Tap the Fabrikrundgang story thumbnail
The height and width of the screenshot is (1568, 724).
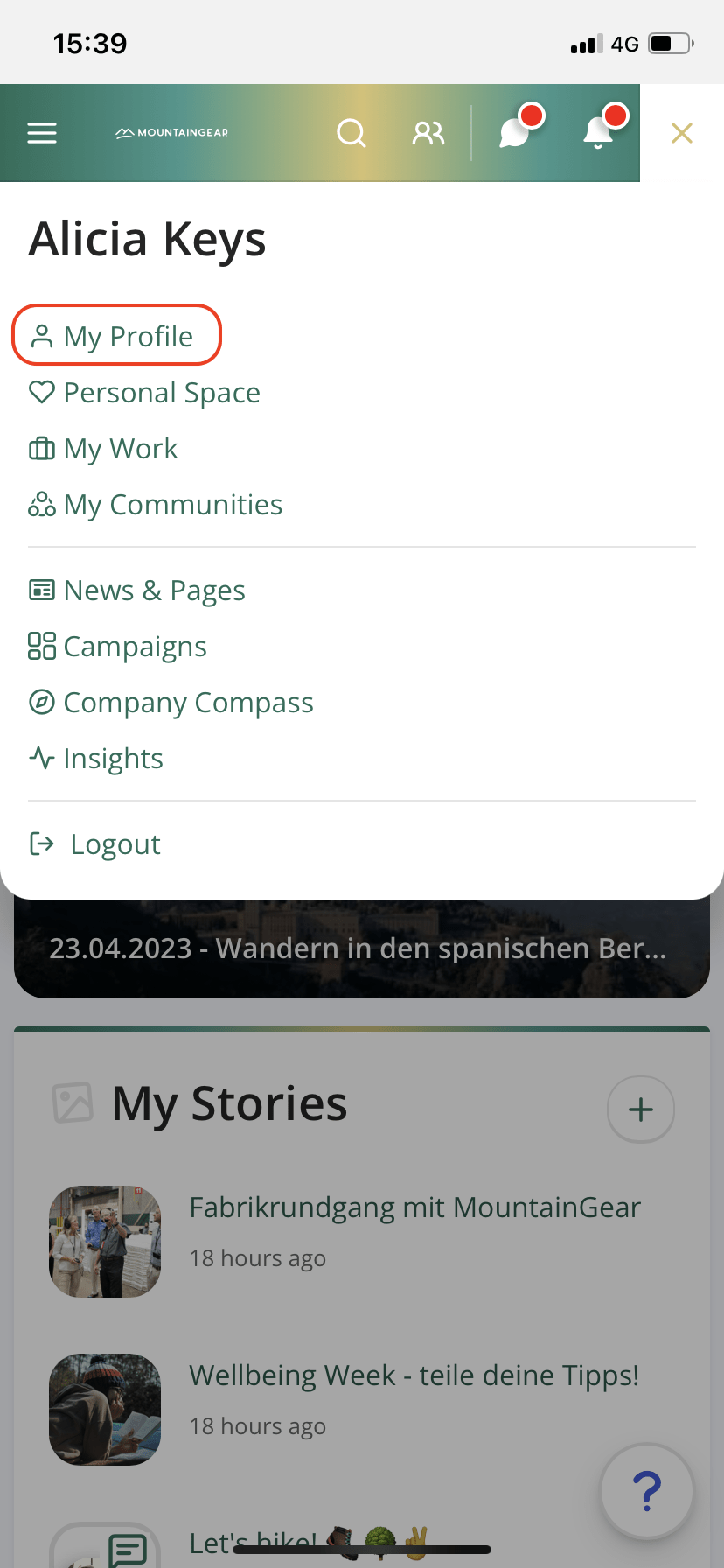(104, 1241)
